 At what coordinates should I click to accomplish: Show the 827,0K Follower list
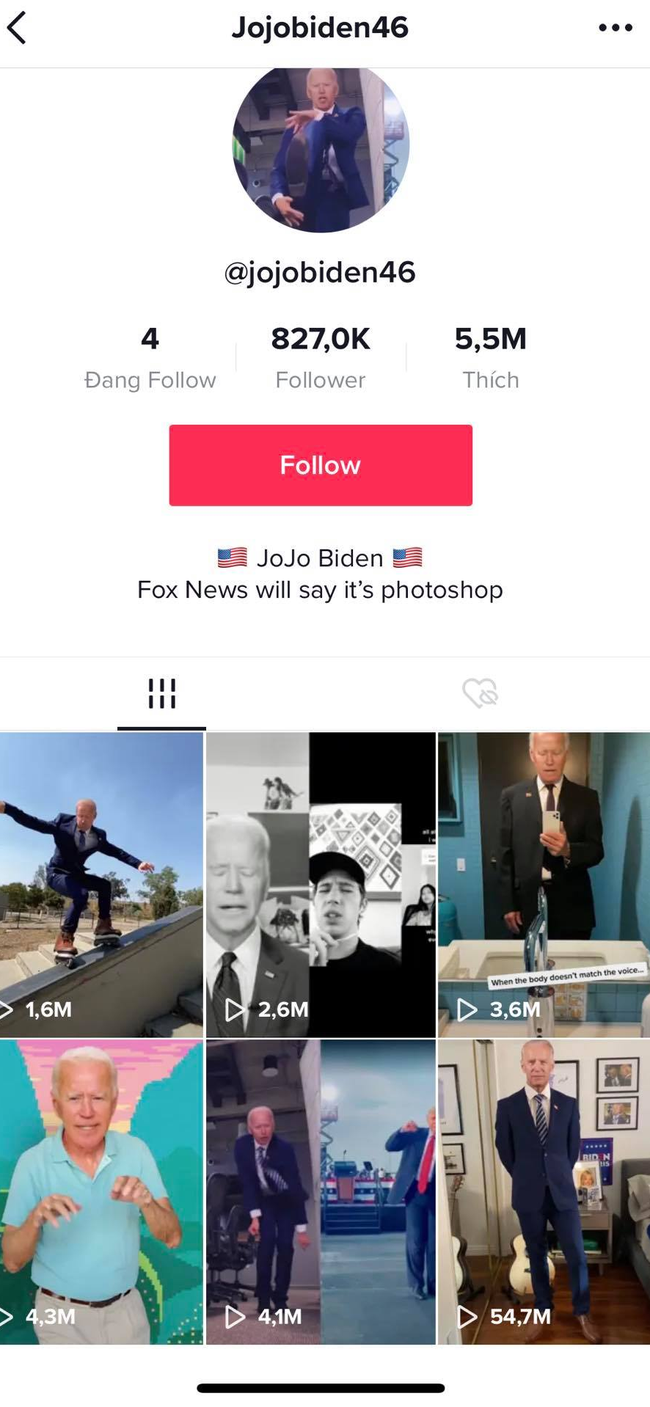click(x=320, y=357)
